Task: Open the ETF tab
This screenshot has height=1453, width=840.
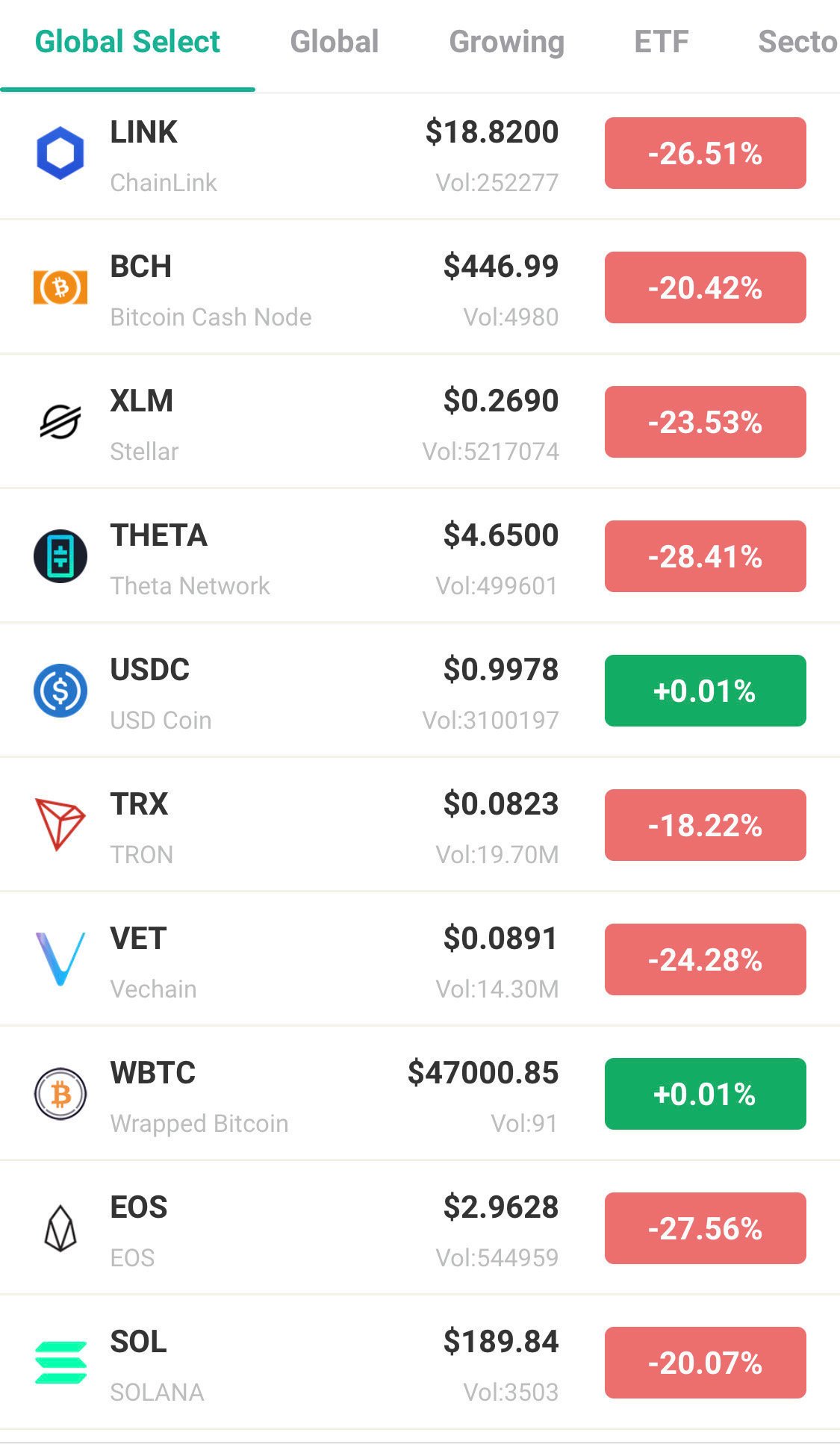Action: point(661,42)
